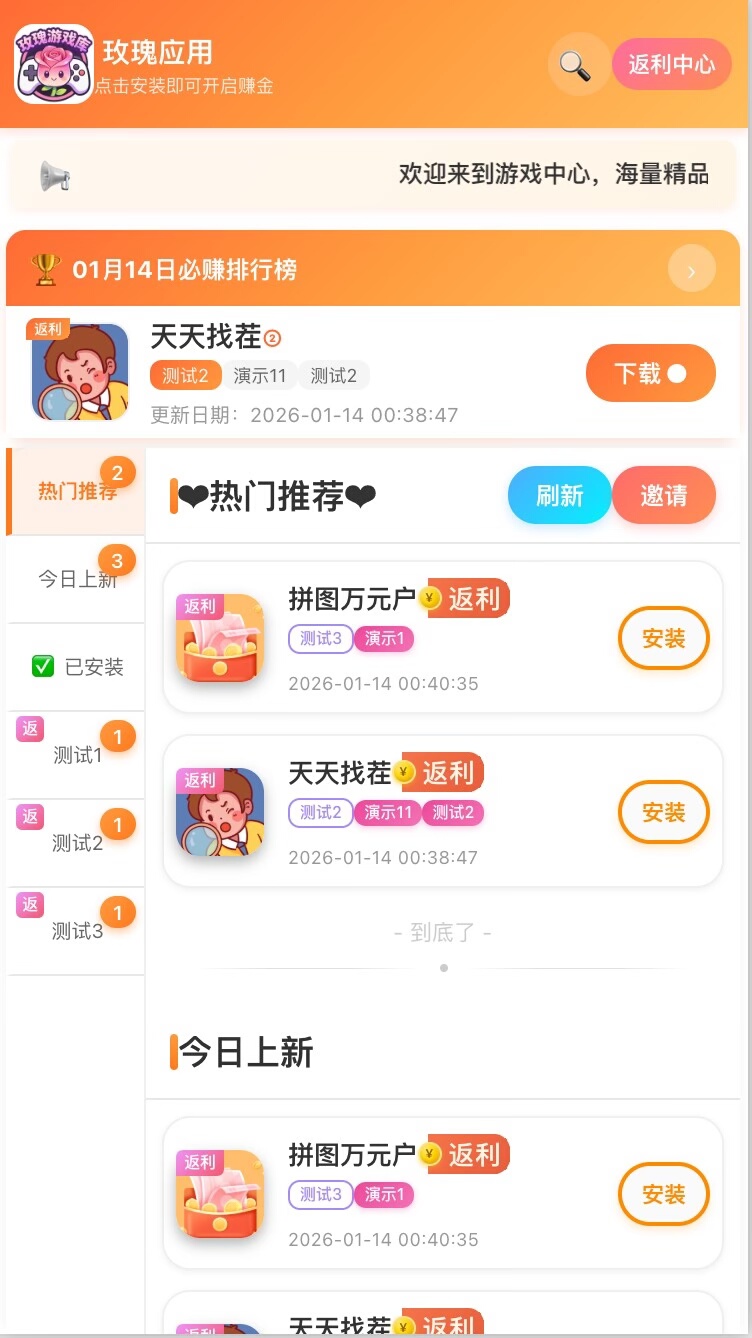Show the 已安装 category
Image resolution: width=752 pixels, height=1338 pixels.
(x=77, y=667)
